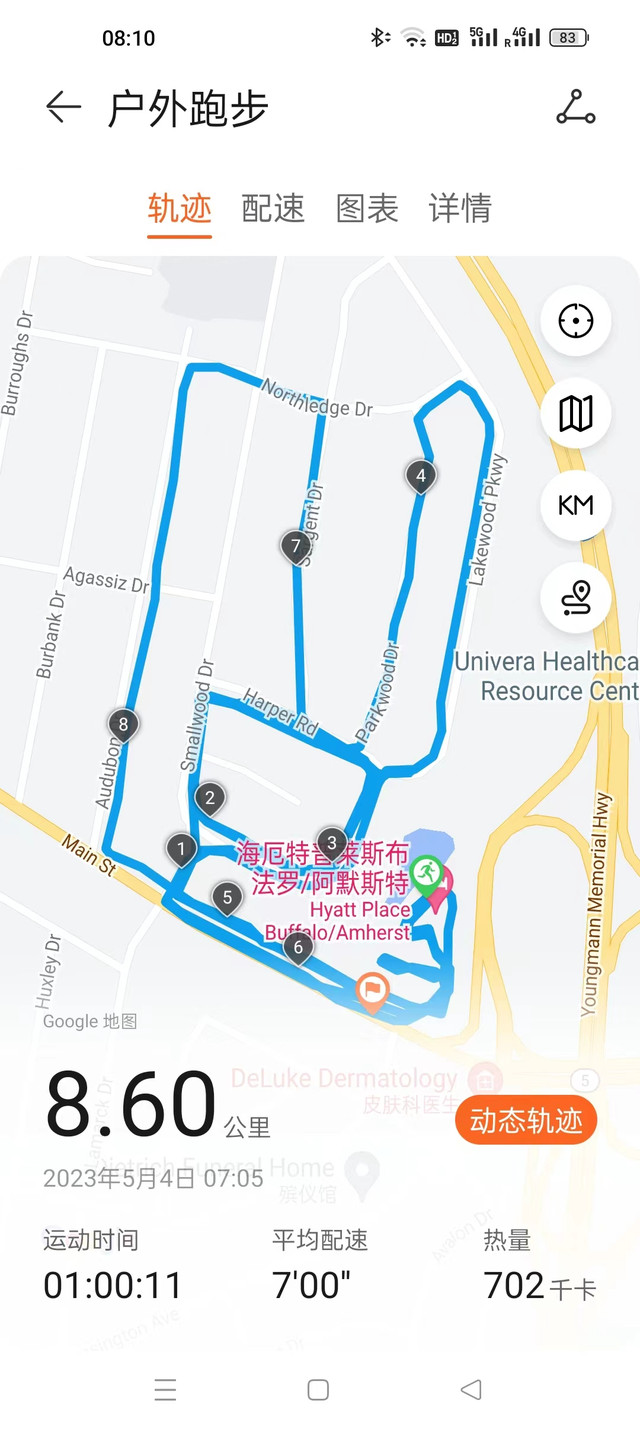Go back from the 户外跑步 screen
The width and height of the screenshot is (640, 1429).
pyautogui.click(x=63, y=108)
